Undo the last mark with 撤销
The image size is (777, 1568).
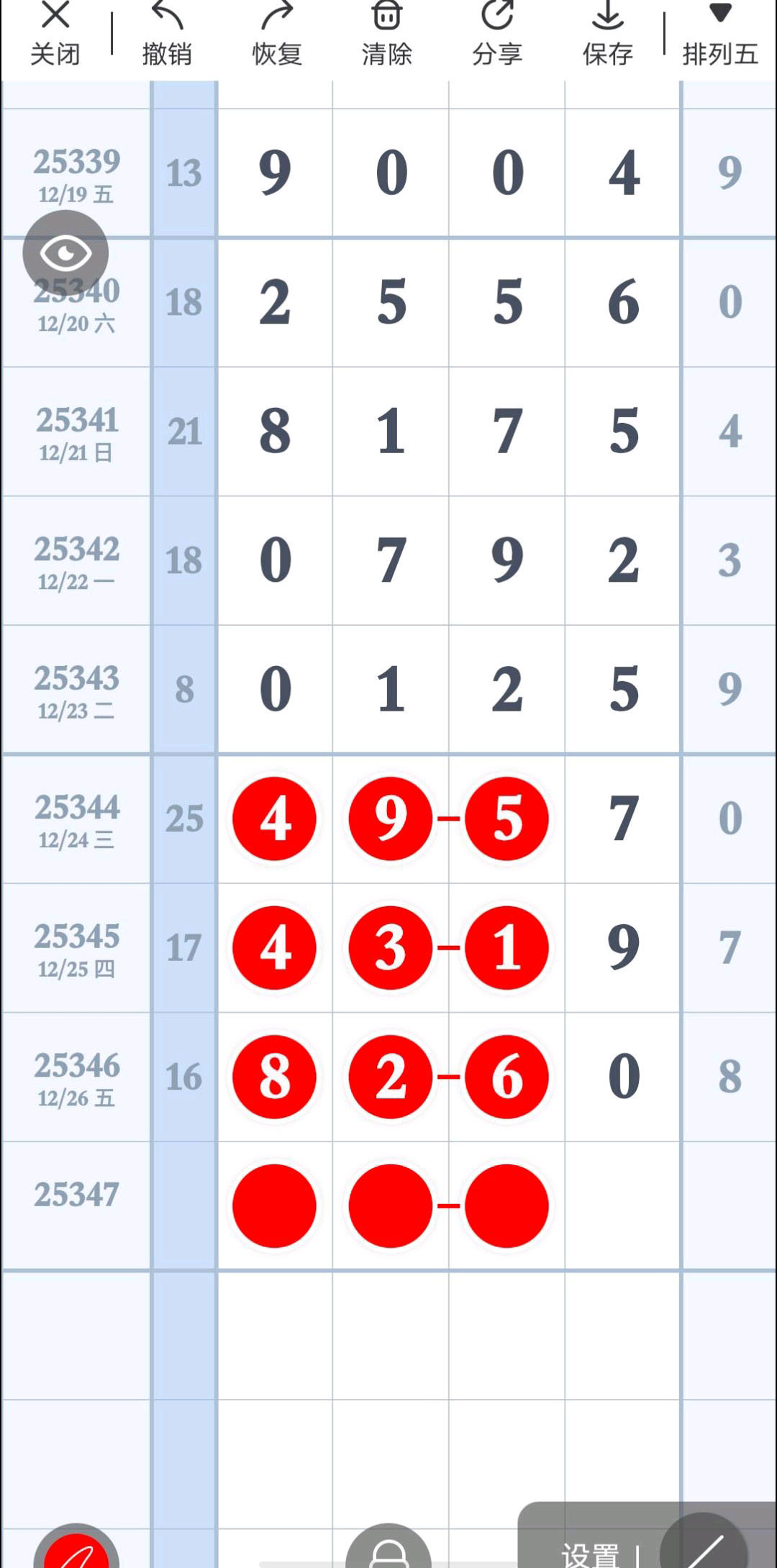click(167, 35)
